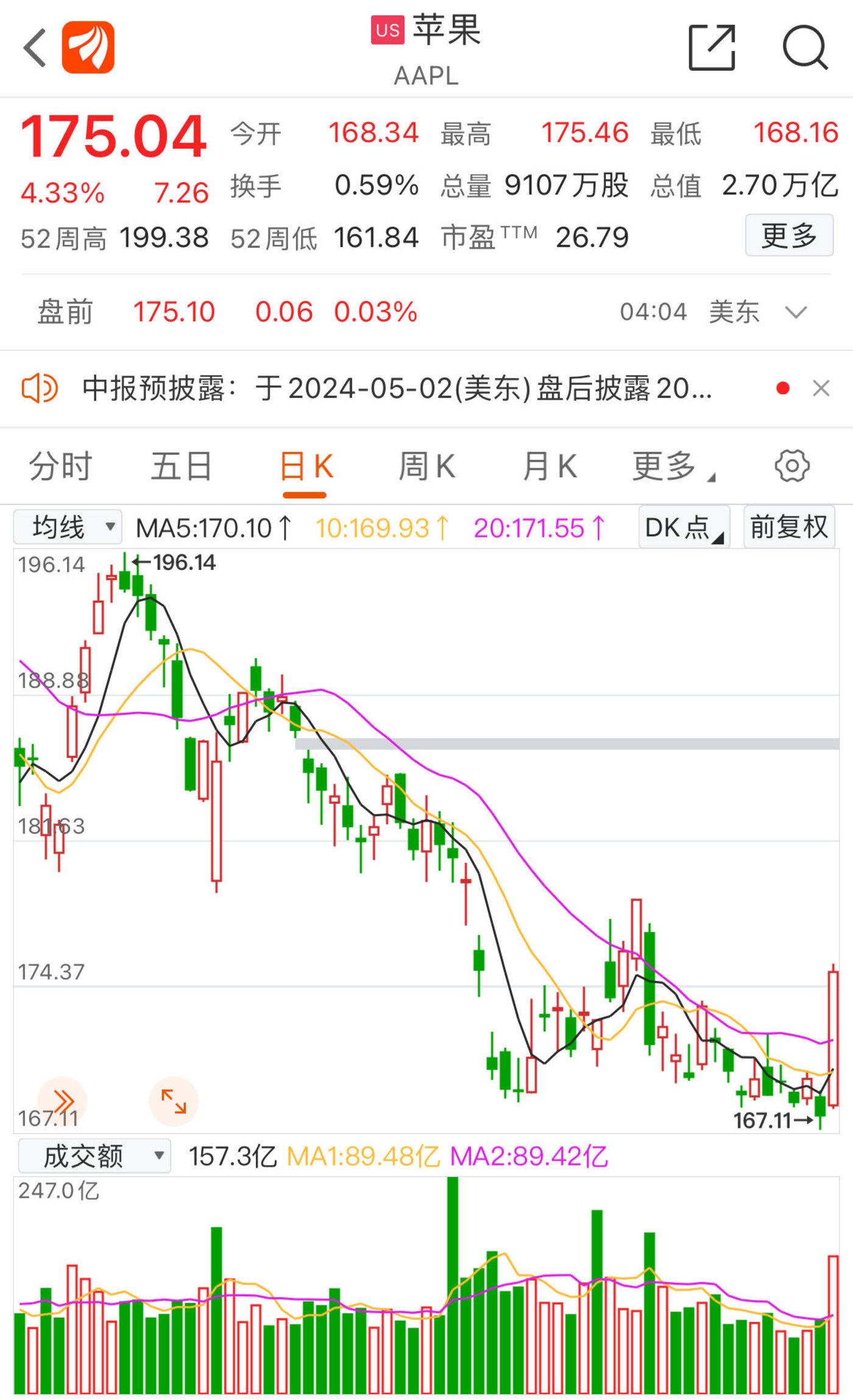Click the speaker icon on the announcement bar
The width and height of the screenshot is (853, 1400).
pyautogui.click(x=41, y=389)
